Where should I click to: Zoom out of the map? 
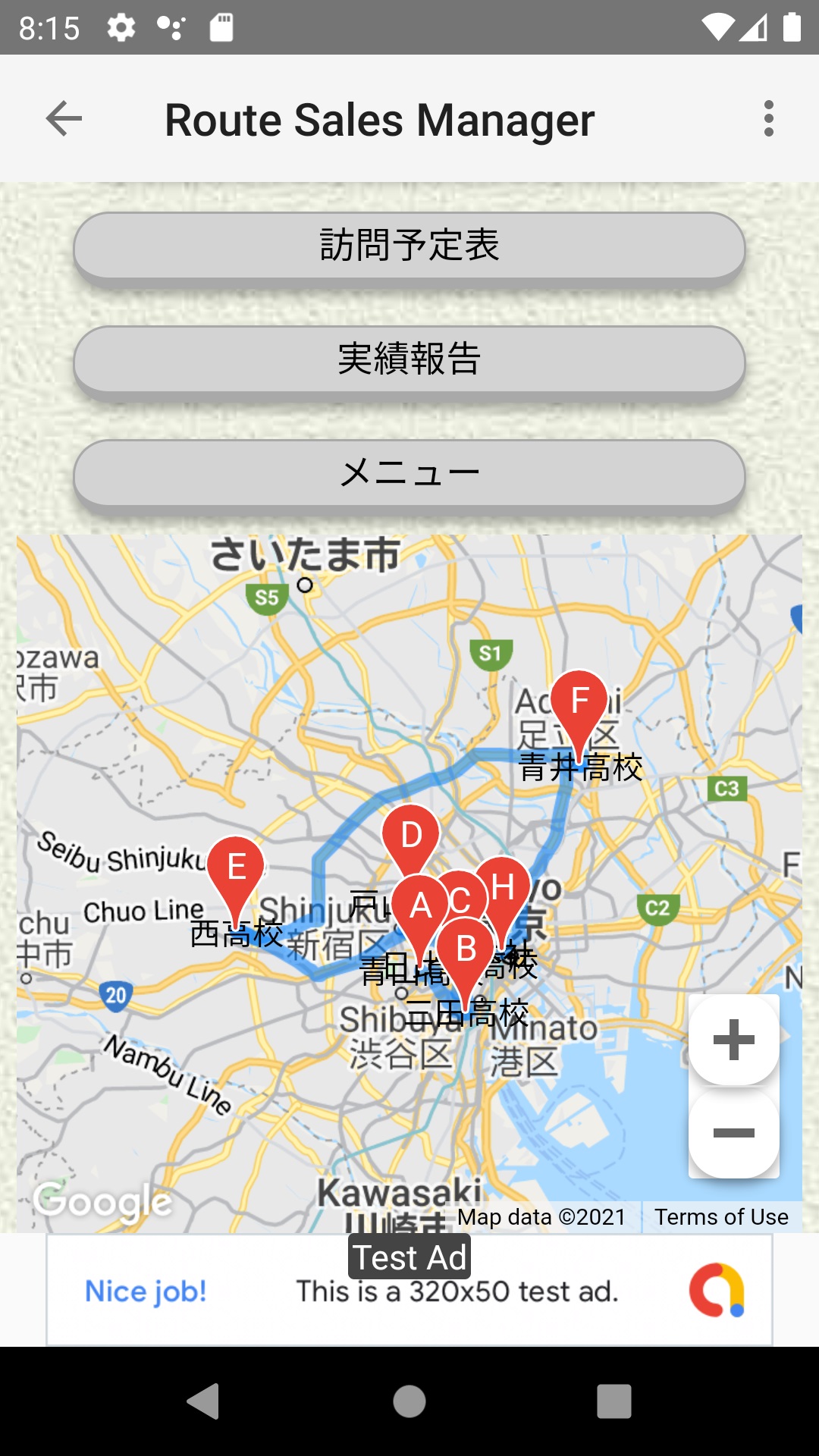click(x=733, y=1134)
